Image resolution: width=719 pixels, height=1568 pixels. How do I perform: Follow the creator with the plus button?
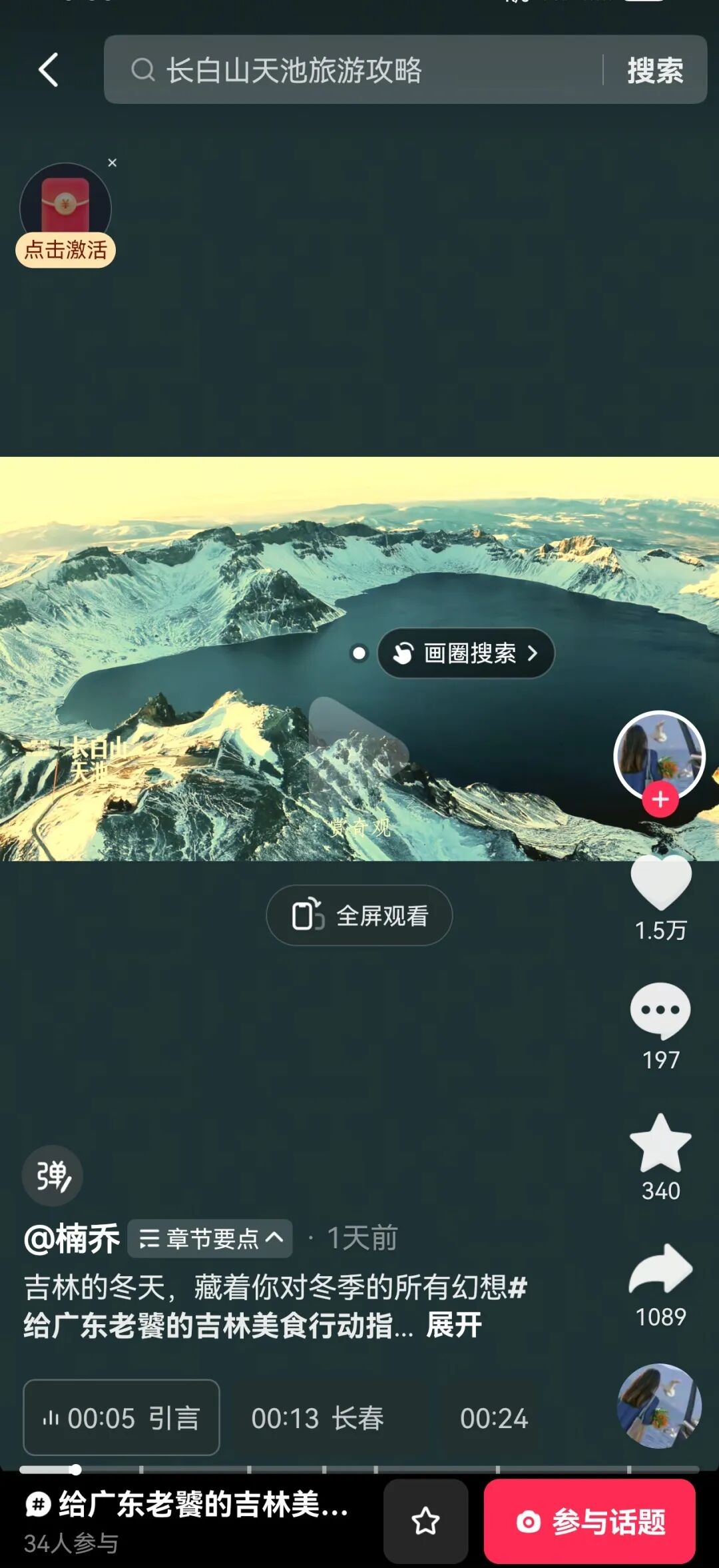(660, 799)
